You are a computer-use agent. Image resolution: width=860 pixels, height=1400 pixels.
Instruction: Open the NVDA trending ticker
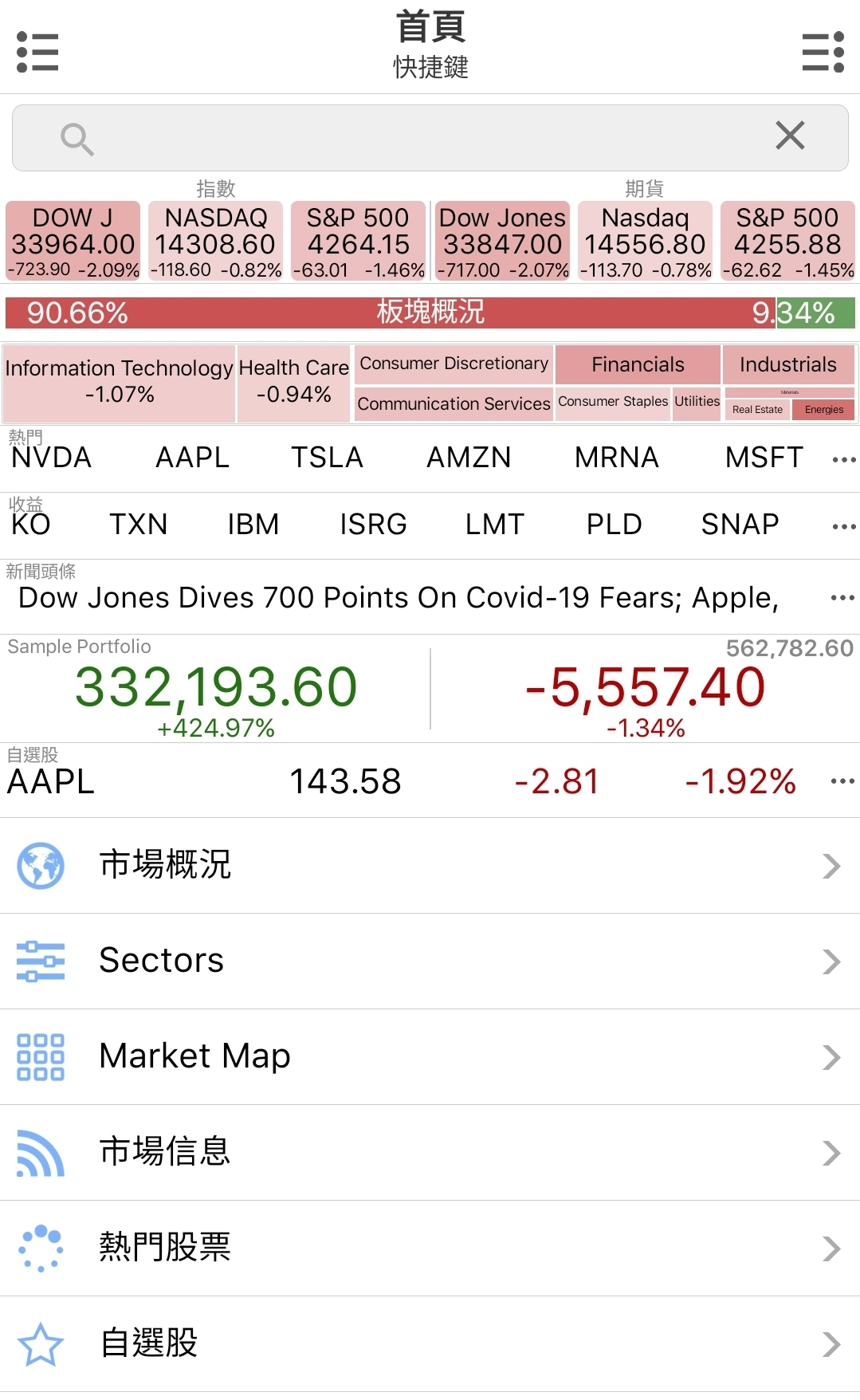click(52, 458)
